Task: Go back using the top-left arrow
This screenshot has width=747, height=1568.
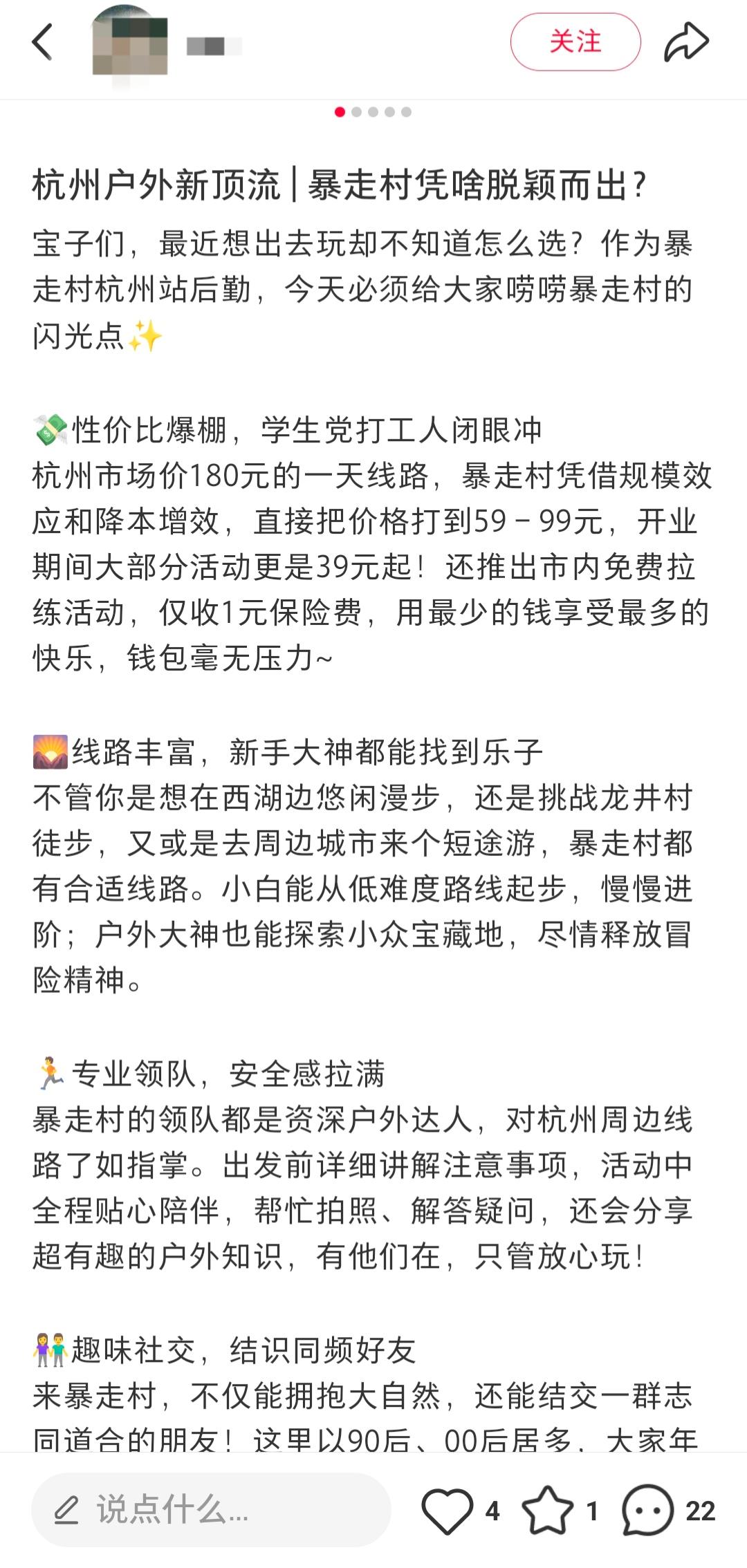Action: pyautogui.click(x=43, y=42)
